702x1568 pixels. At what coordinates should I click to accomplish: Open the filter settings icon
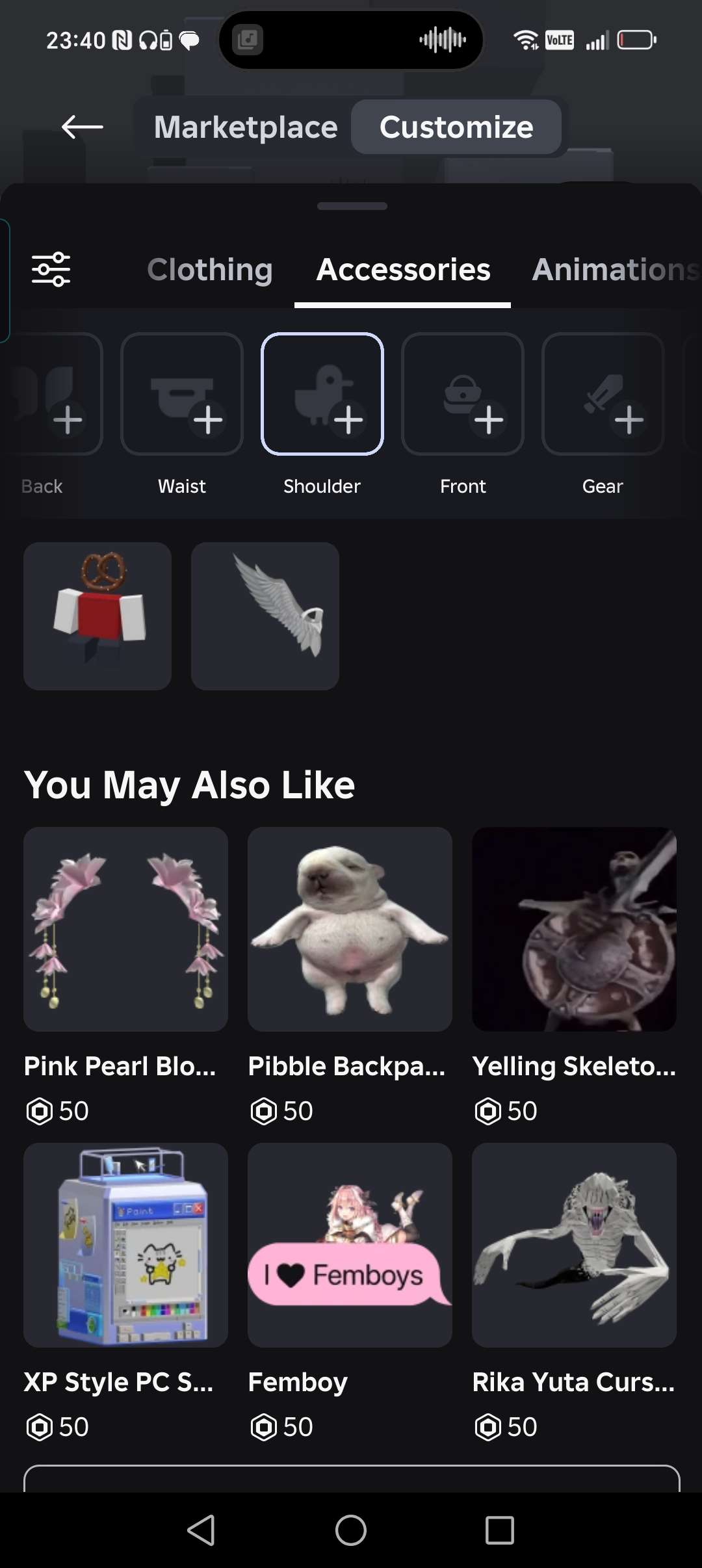click(x=51, y=269)
